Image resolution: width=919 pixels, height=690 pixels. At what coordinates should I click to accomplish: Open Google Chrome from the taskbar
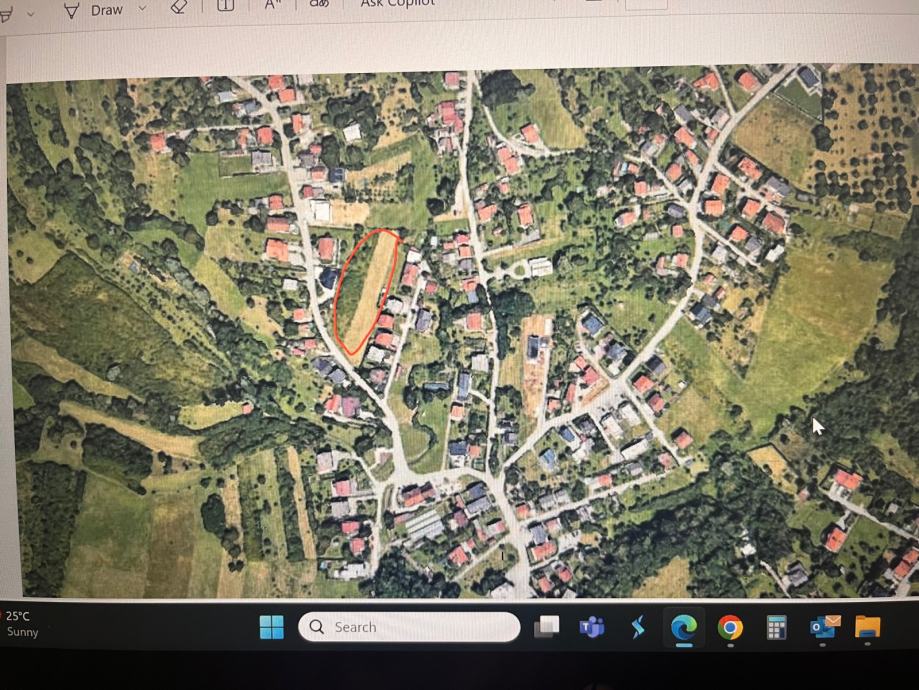point(730,627)
